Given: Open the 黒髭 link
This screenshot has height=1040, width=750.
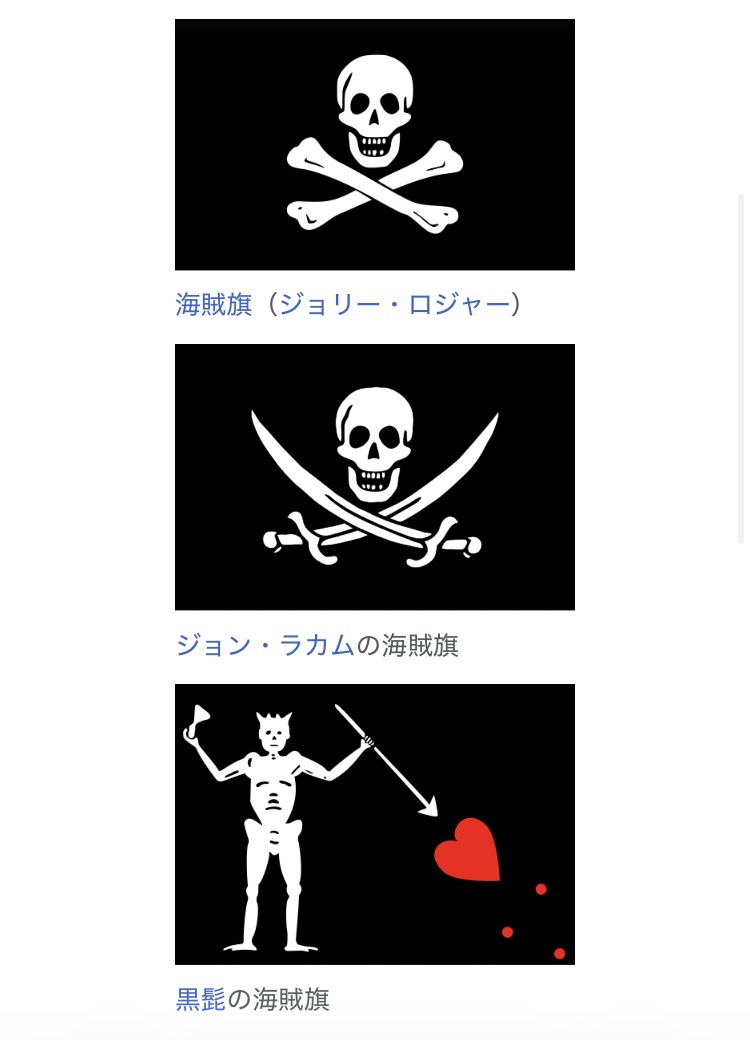Looking at the screenshot, I should pyautogui.click(x=200, y=999).
